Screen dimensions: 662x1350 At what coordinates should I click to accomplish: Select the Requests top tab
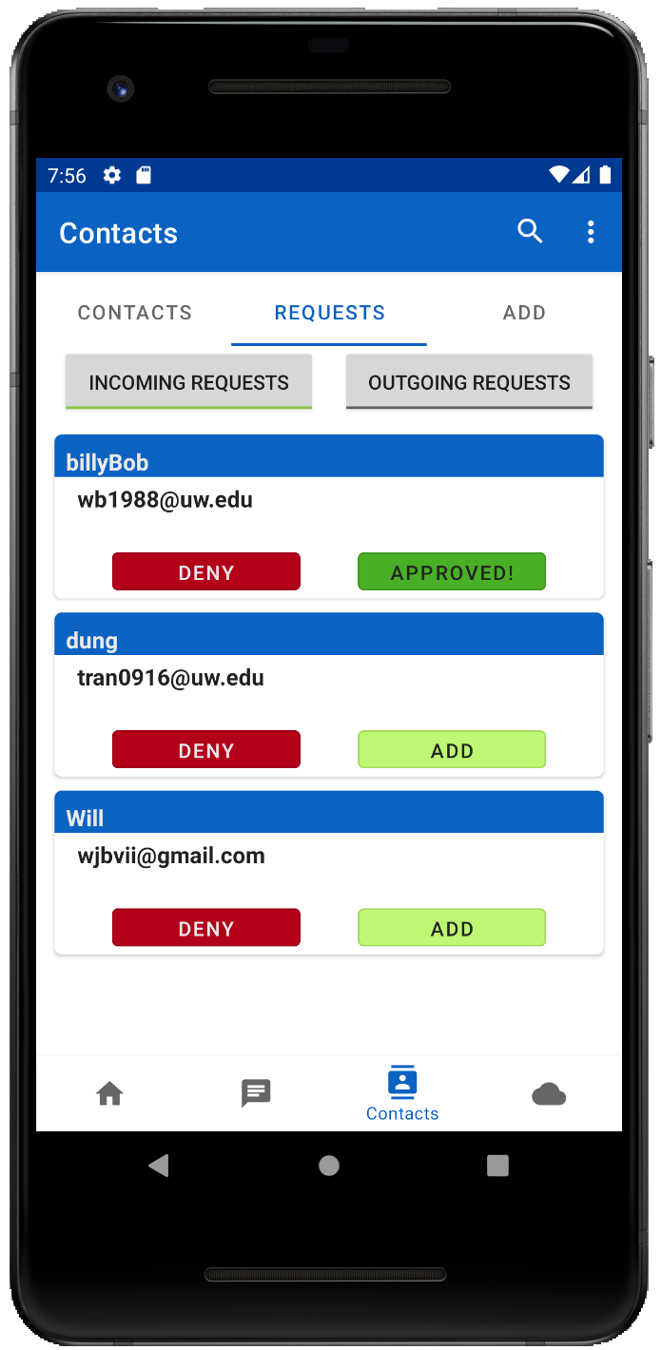[329, 313]
